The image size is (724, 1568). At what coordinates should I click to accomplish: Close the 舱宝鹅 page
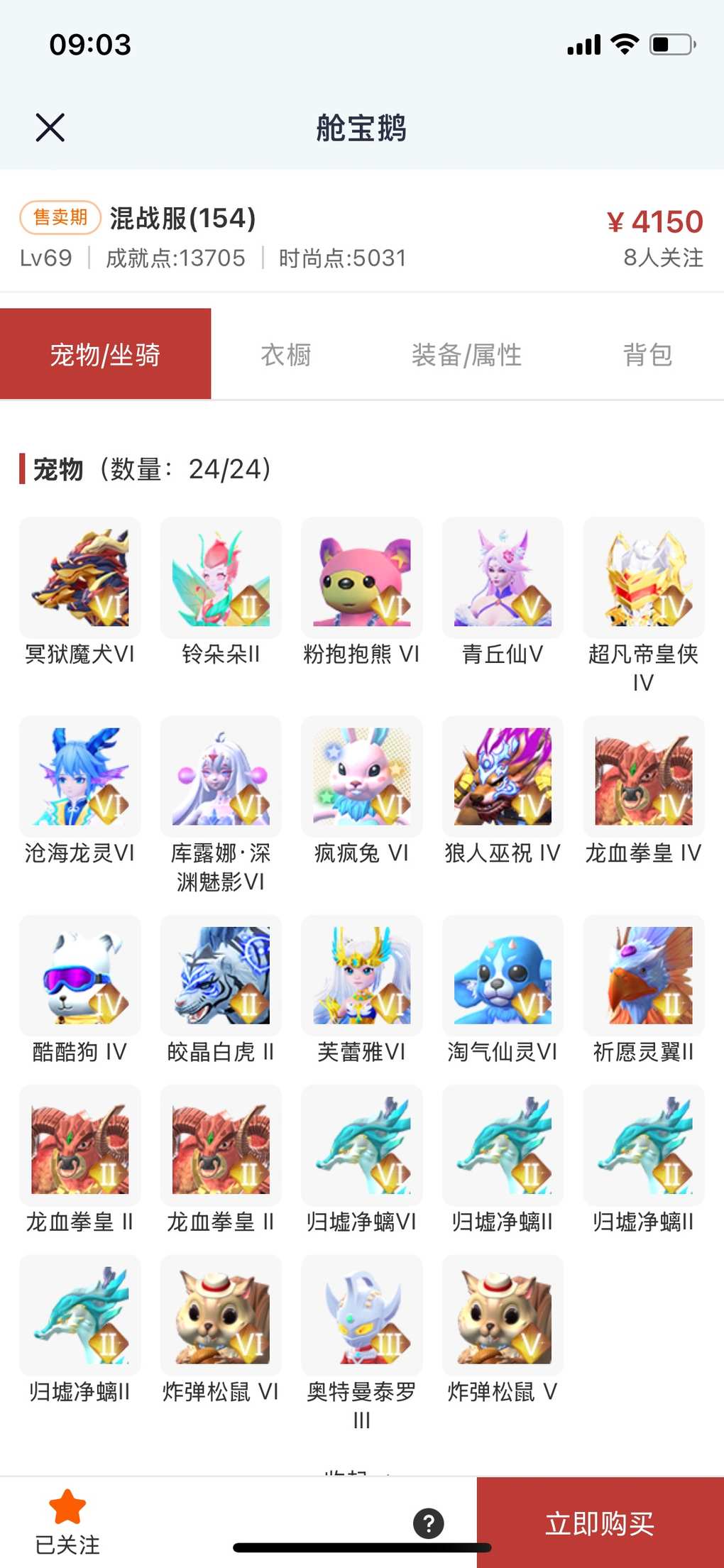coord(50,128)
